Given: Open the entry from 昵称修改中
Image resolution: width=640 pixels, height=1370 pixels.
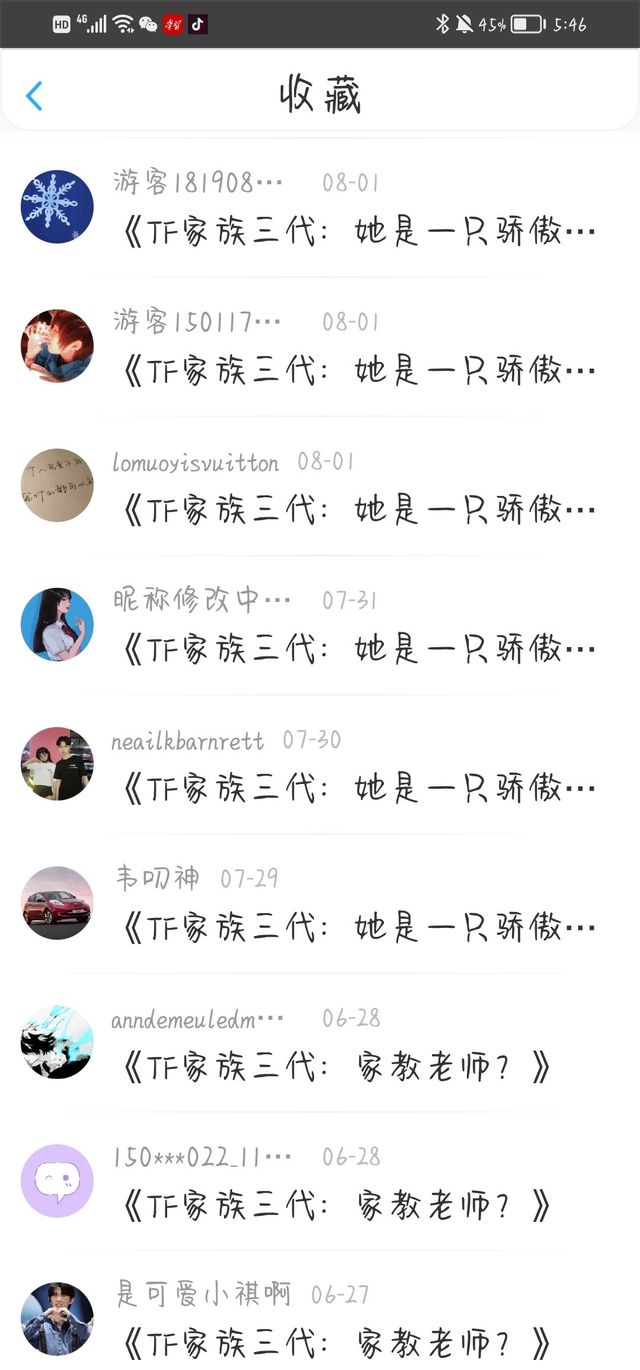Looking at the screenshot, I should click(358, 649).
